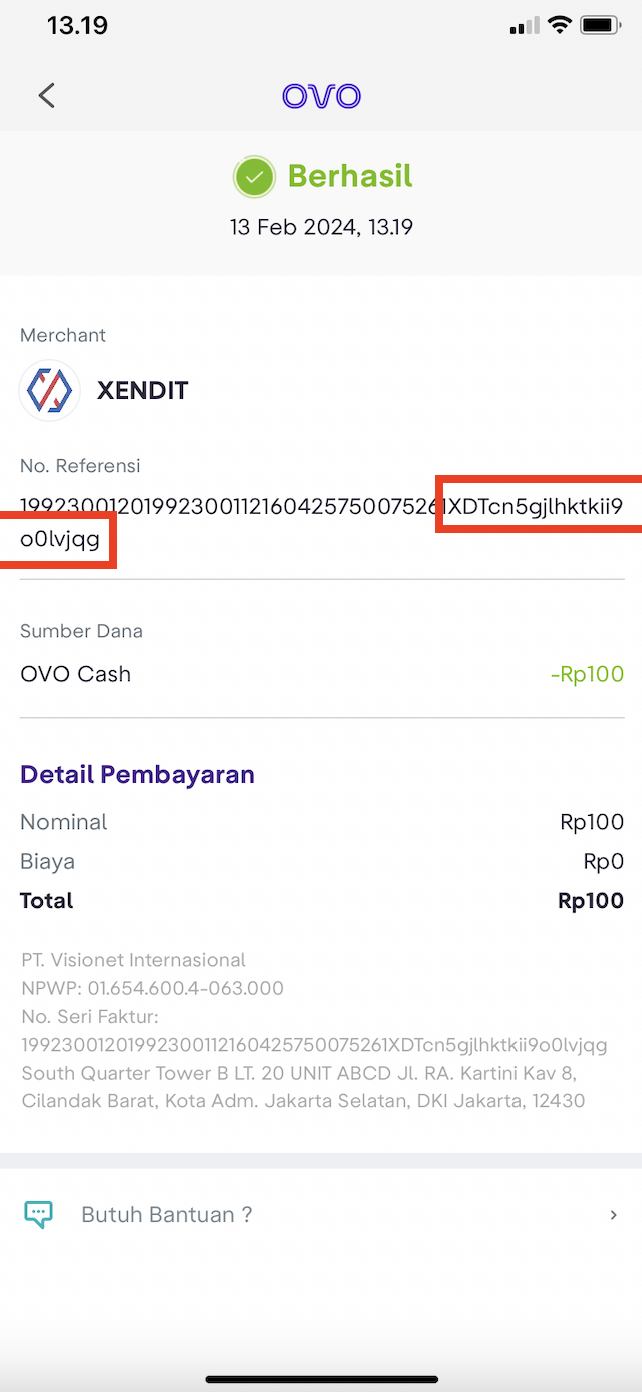Image resolution: width=642 pixels, height=1392 pixels.
Task: Open the Butuh Bantuan help row
Action: click(321, 1215)
